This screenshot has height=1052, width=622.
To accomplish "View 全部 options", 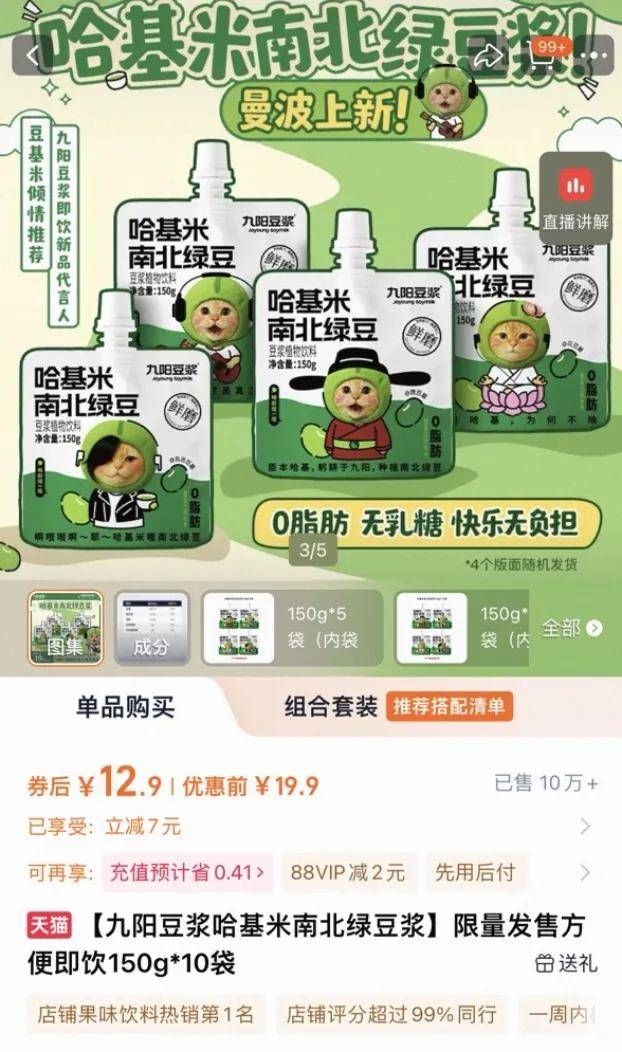I will 572,628.
